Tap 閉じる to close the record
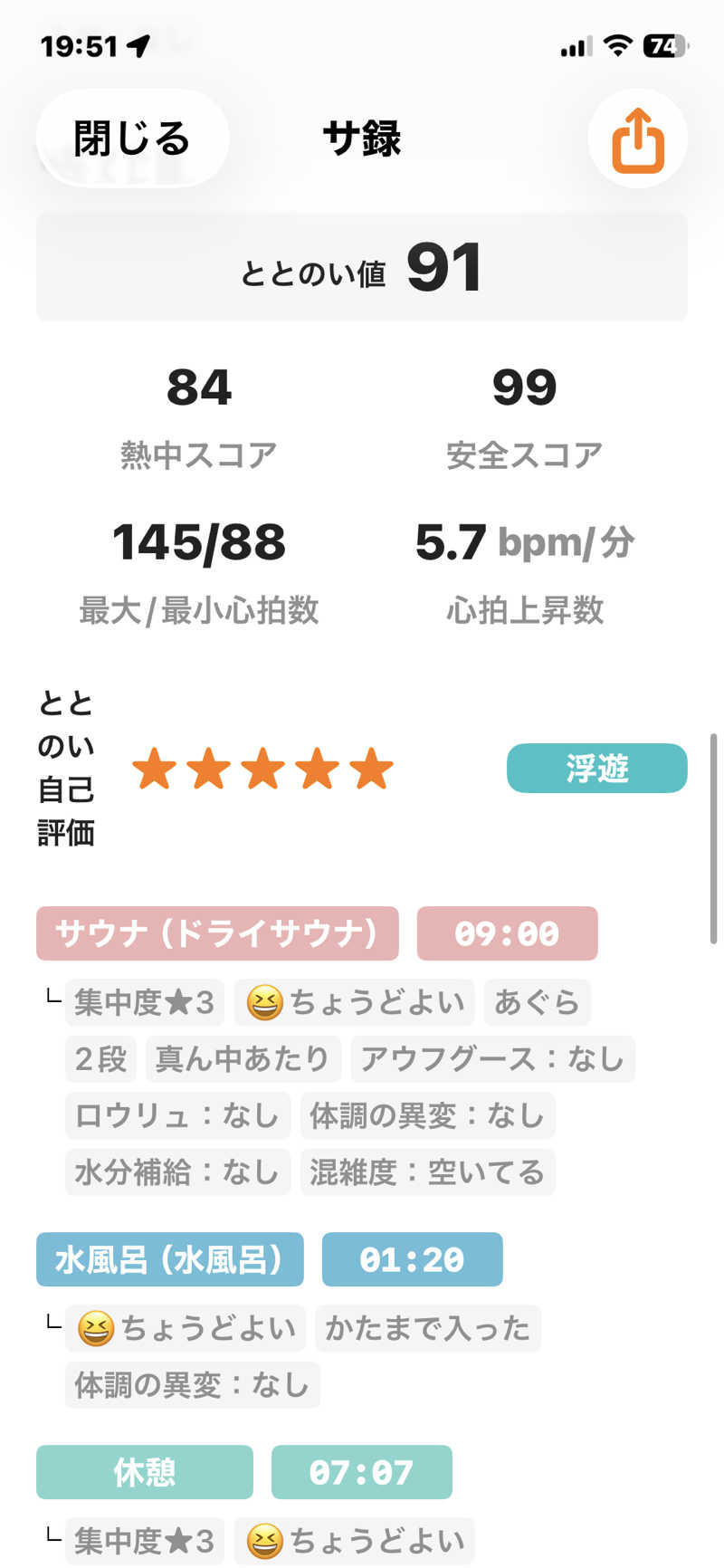This screenshot has width=724, height=1568. click(x=132, y=139)
